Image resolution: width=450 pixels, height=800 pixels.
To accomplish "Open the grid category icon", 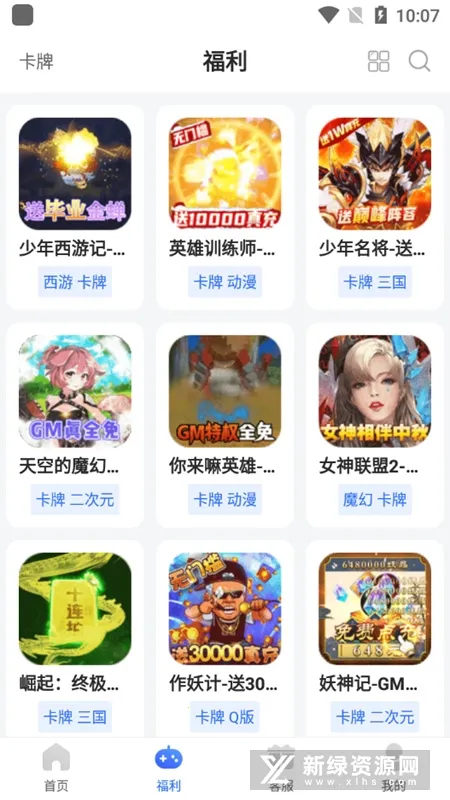I will pos(379,61).
